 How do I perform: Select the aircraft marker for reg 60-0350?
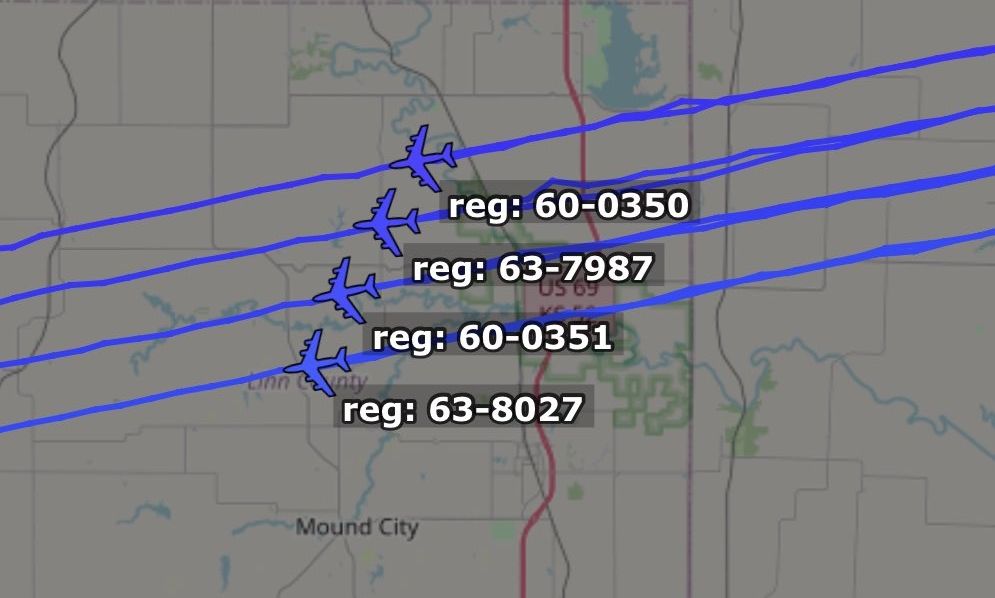click(422, 158)
